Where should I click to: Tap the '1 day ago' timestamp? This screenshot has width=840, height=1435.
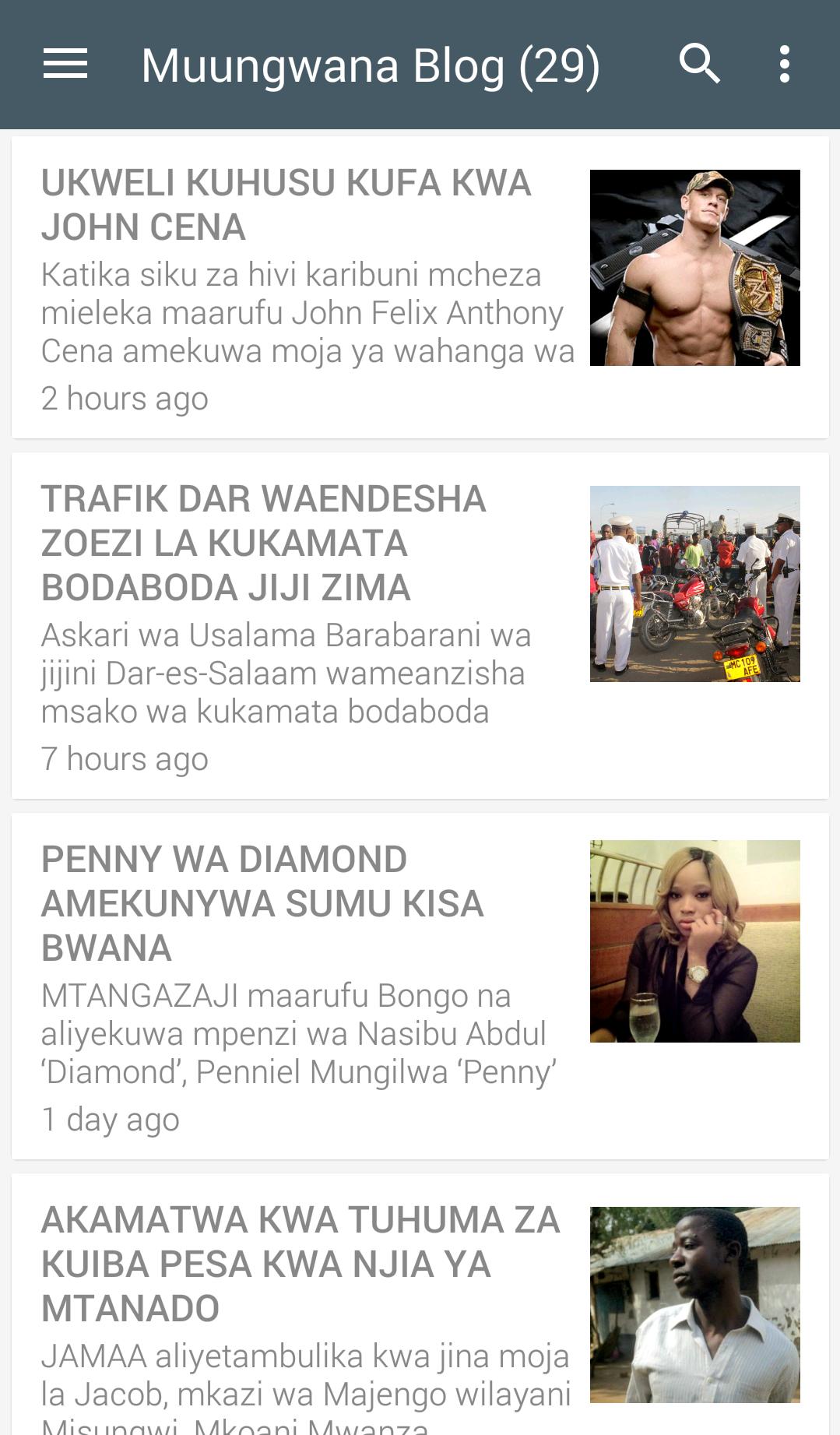(111, 1118)
